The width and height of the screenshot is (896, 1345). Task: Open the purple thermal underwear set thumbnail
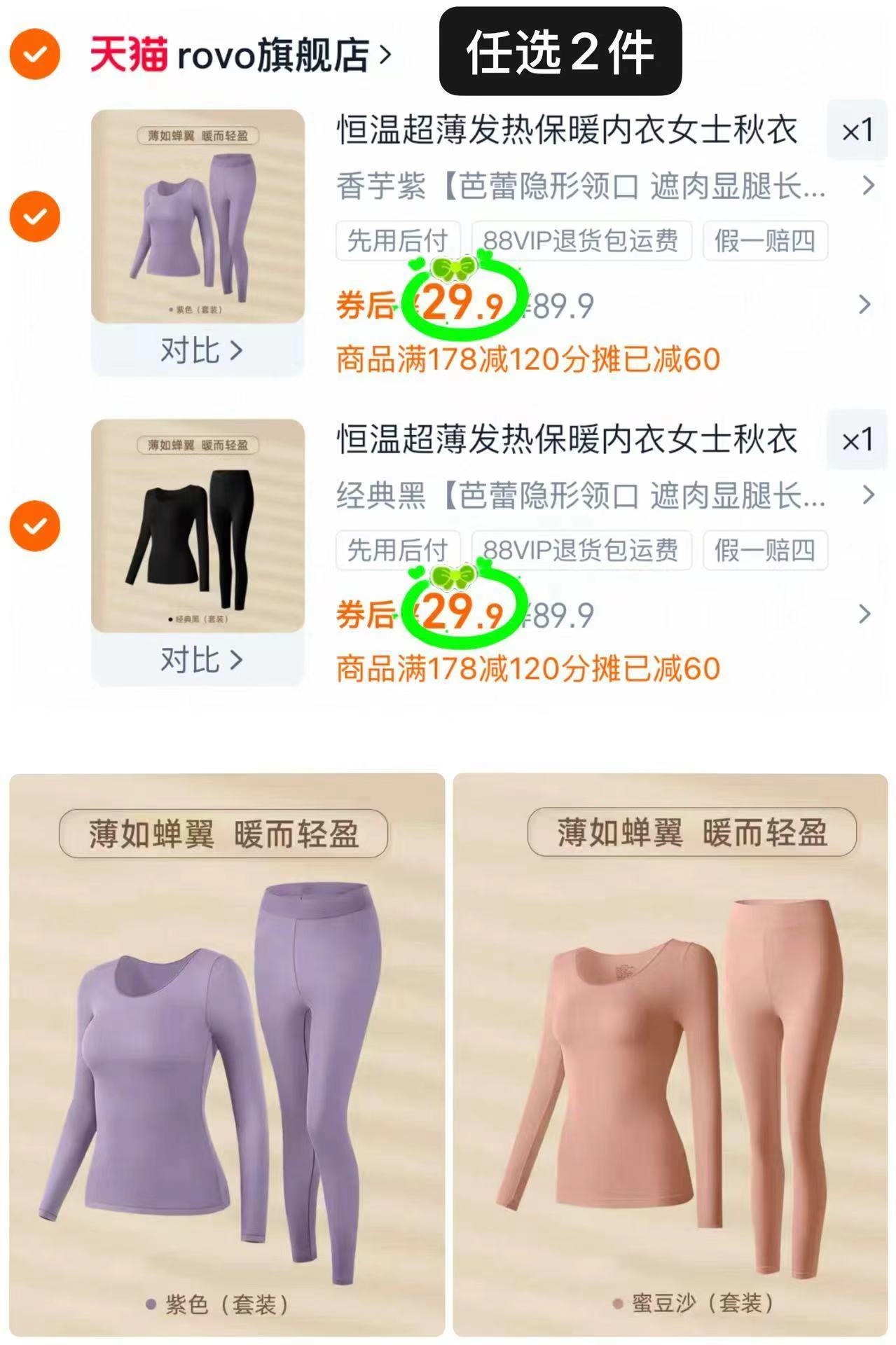coord(198,214)
